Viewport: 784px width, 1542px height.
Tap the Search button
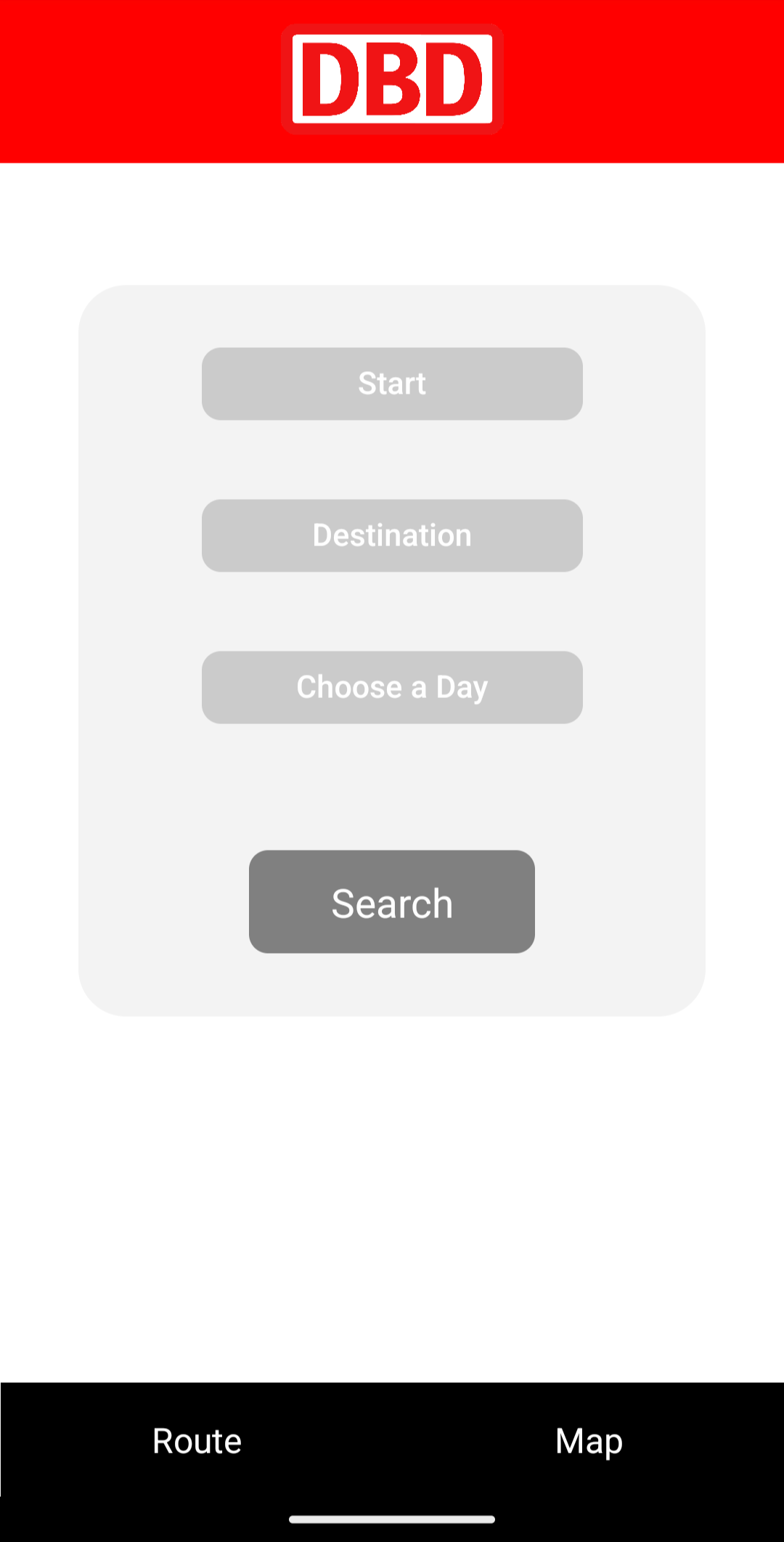click(392, 901)
